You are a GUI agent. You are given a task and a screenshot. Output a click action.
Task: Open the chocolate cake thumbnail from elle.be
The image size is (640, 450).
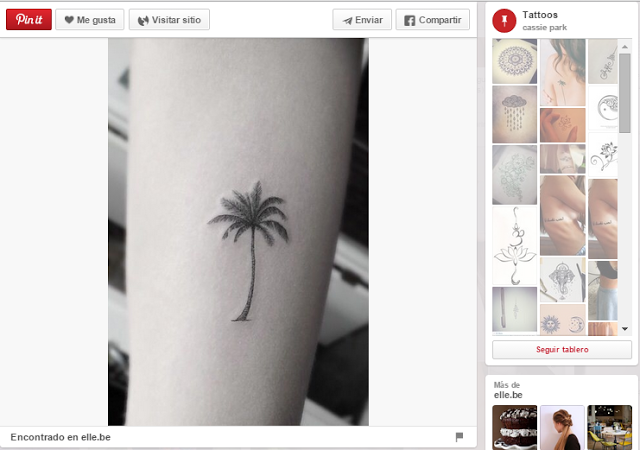coord(514,427)
